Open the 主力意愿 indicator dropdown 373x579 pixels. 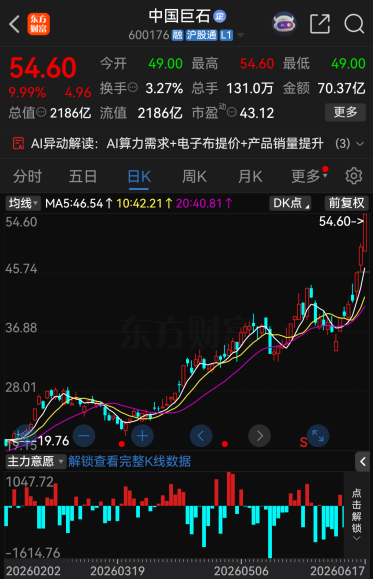click(35, 461)
